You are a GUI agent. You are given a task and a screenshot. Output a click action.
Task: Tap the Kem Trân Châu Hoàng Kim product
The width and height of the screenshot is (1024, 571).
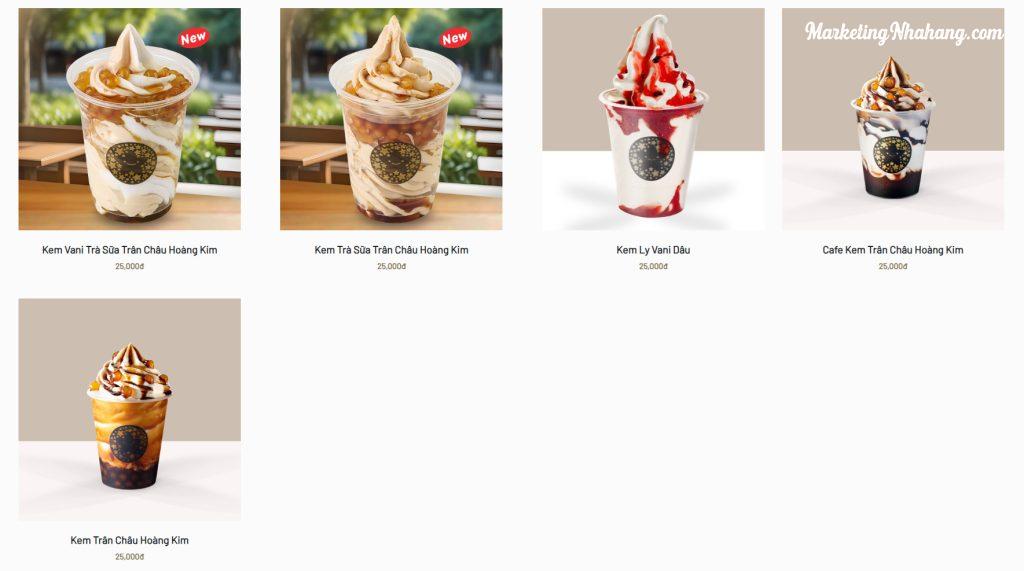129,410
